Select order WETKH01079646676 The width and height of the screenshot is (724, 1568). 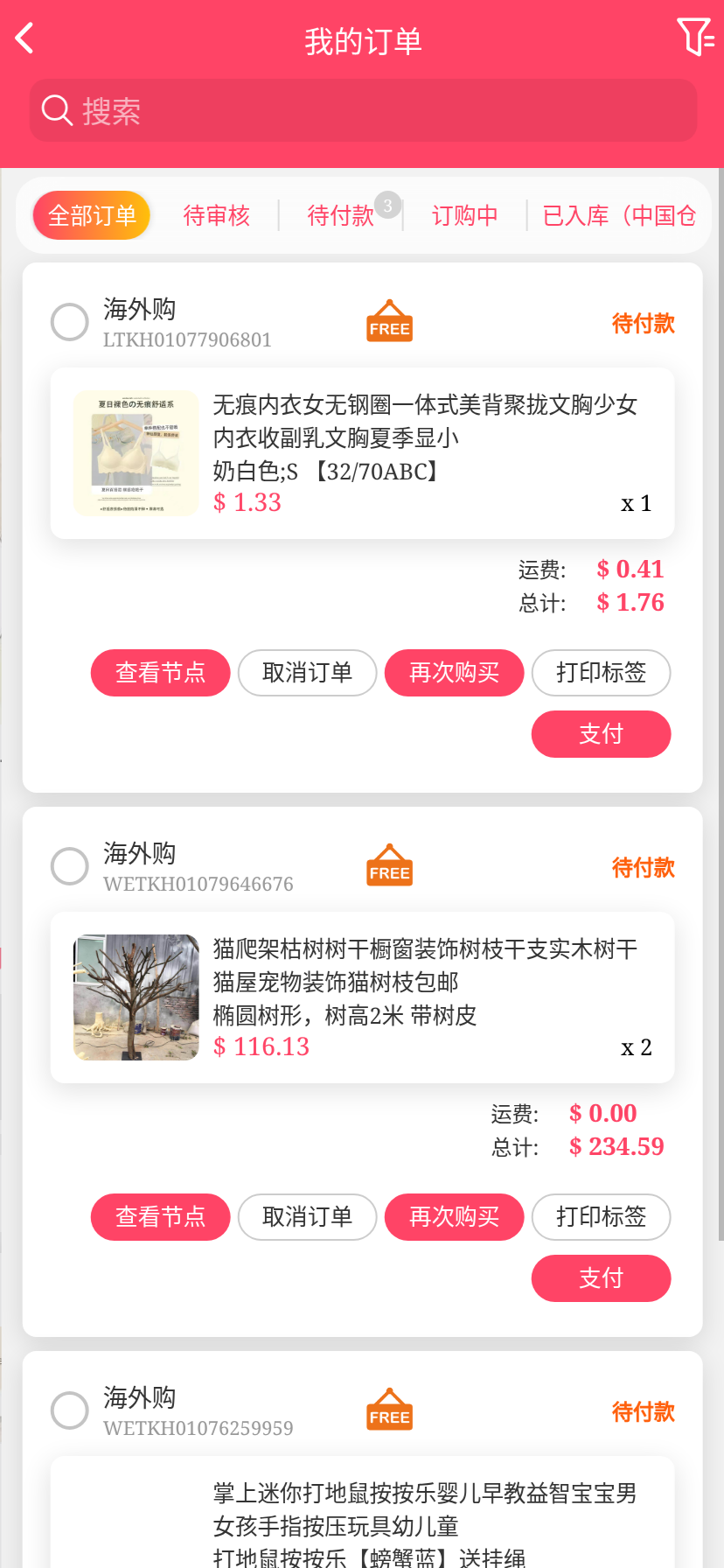(70, 866)
